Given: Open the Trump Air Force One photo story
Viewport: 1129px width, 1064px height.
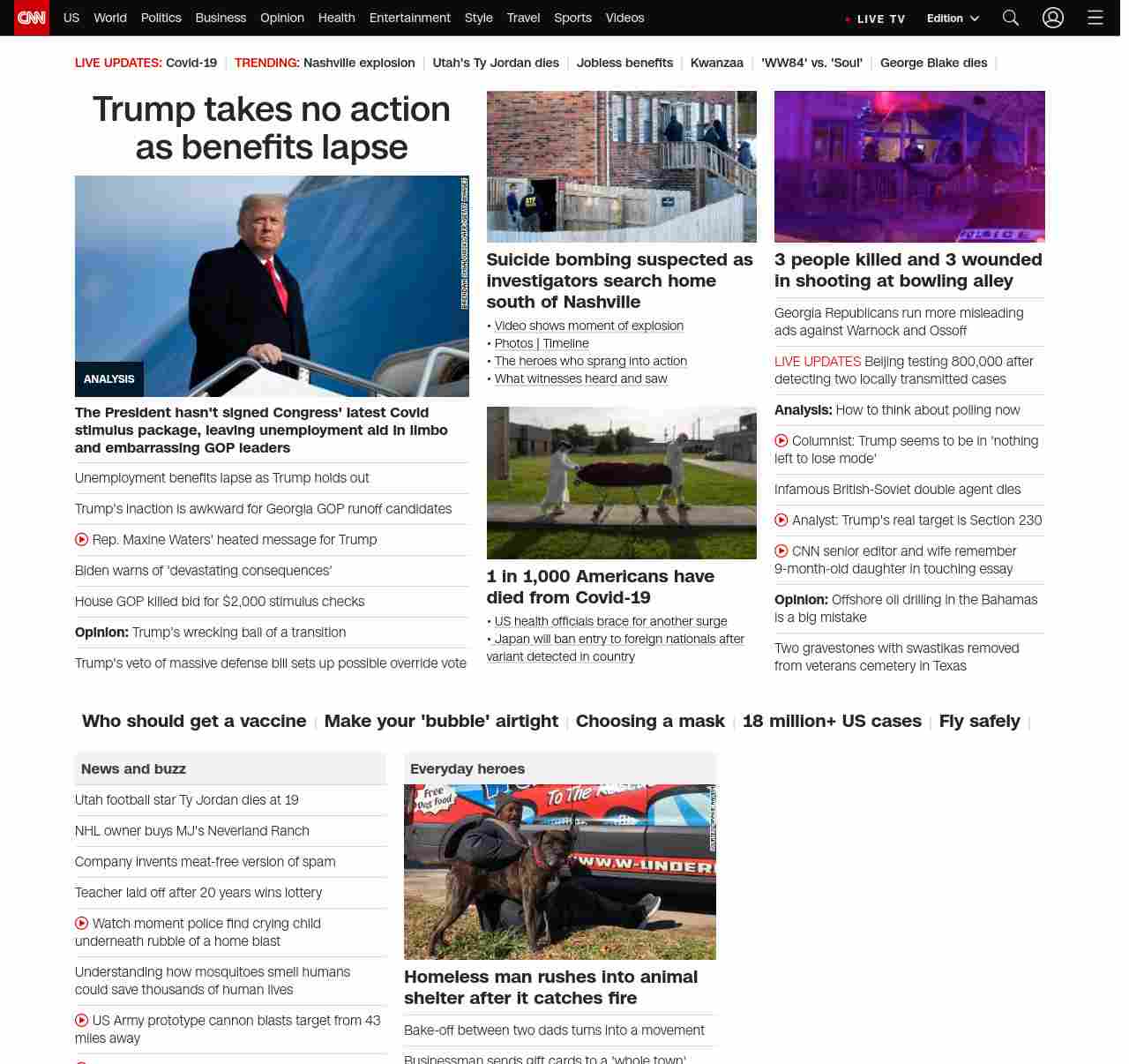Looking at the screenshot, I should (272, 286).
